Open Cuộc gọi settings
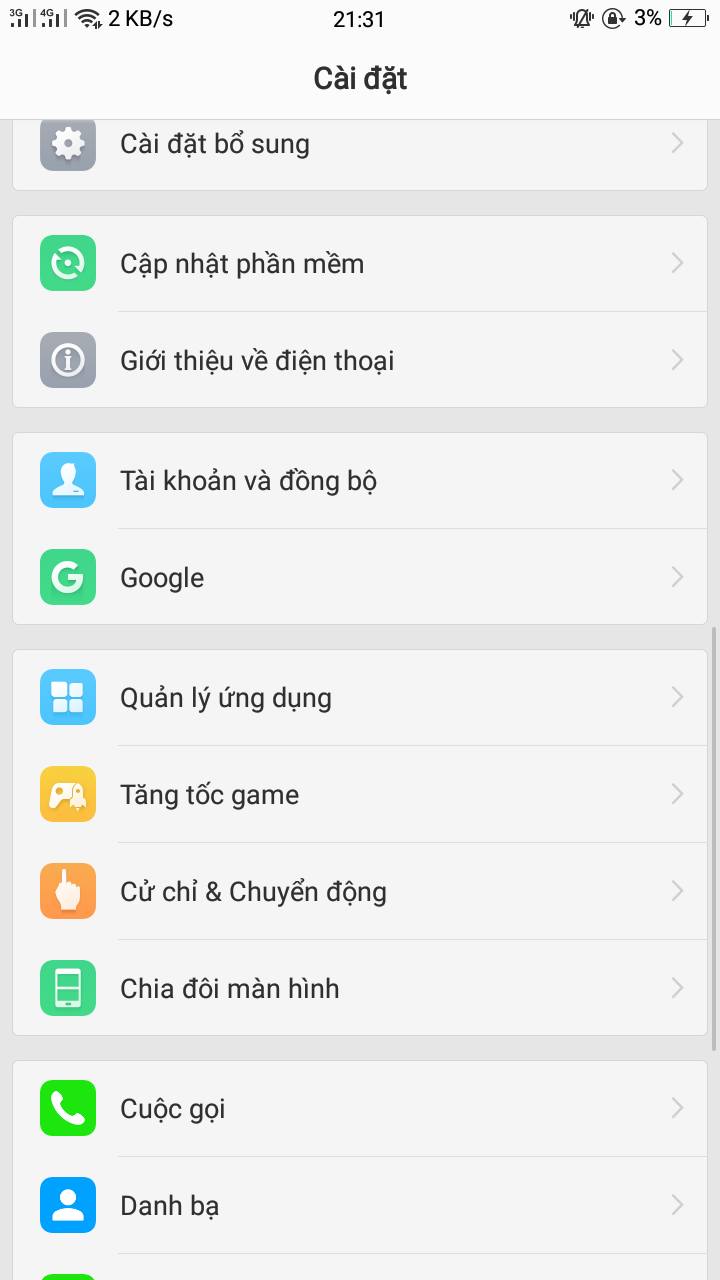This screenshot has width=720, height=1280. click(360, 1109)
